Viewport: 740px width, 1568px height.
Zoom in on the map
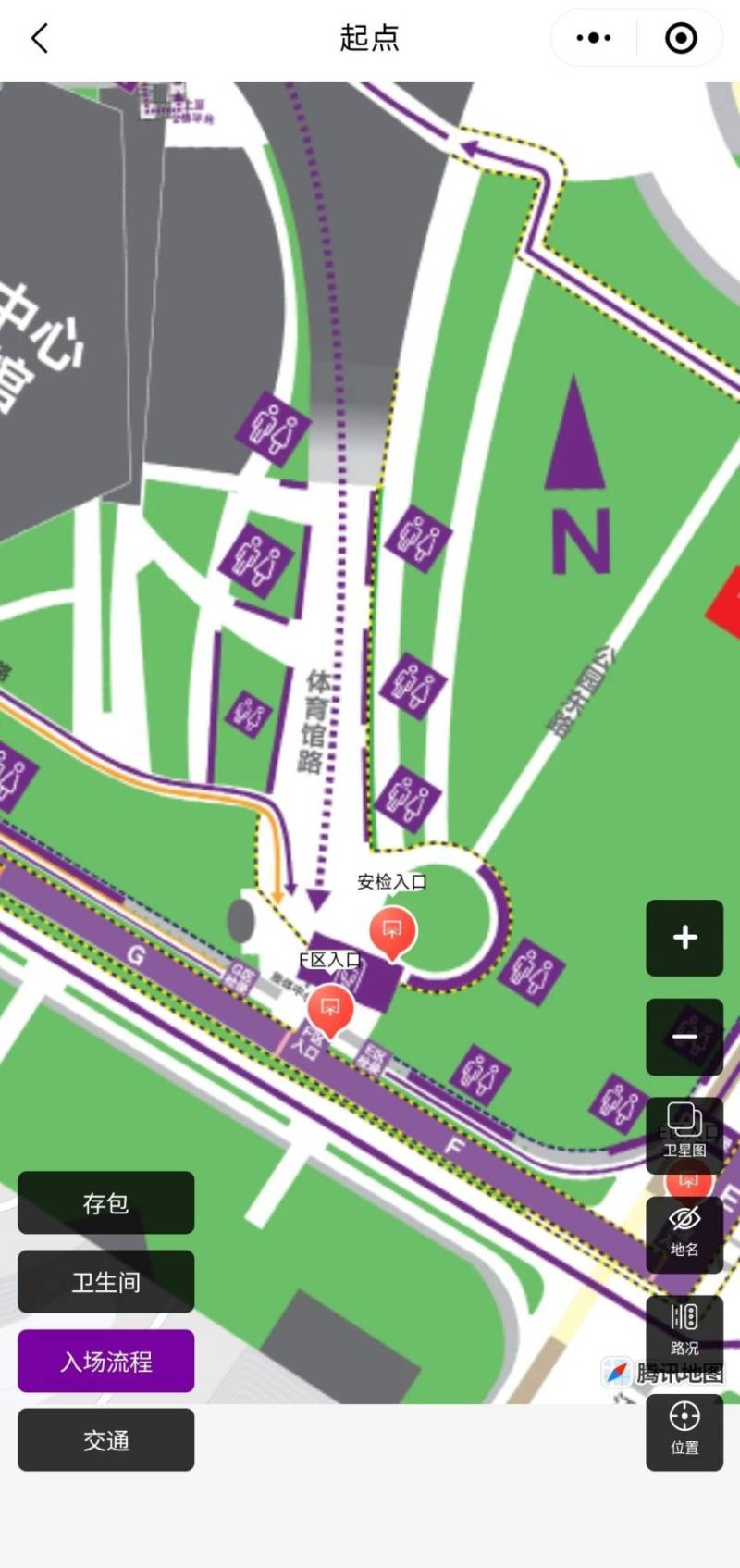[684, 938]
